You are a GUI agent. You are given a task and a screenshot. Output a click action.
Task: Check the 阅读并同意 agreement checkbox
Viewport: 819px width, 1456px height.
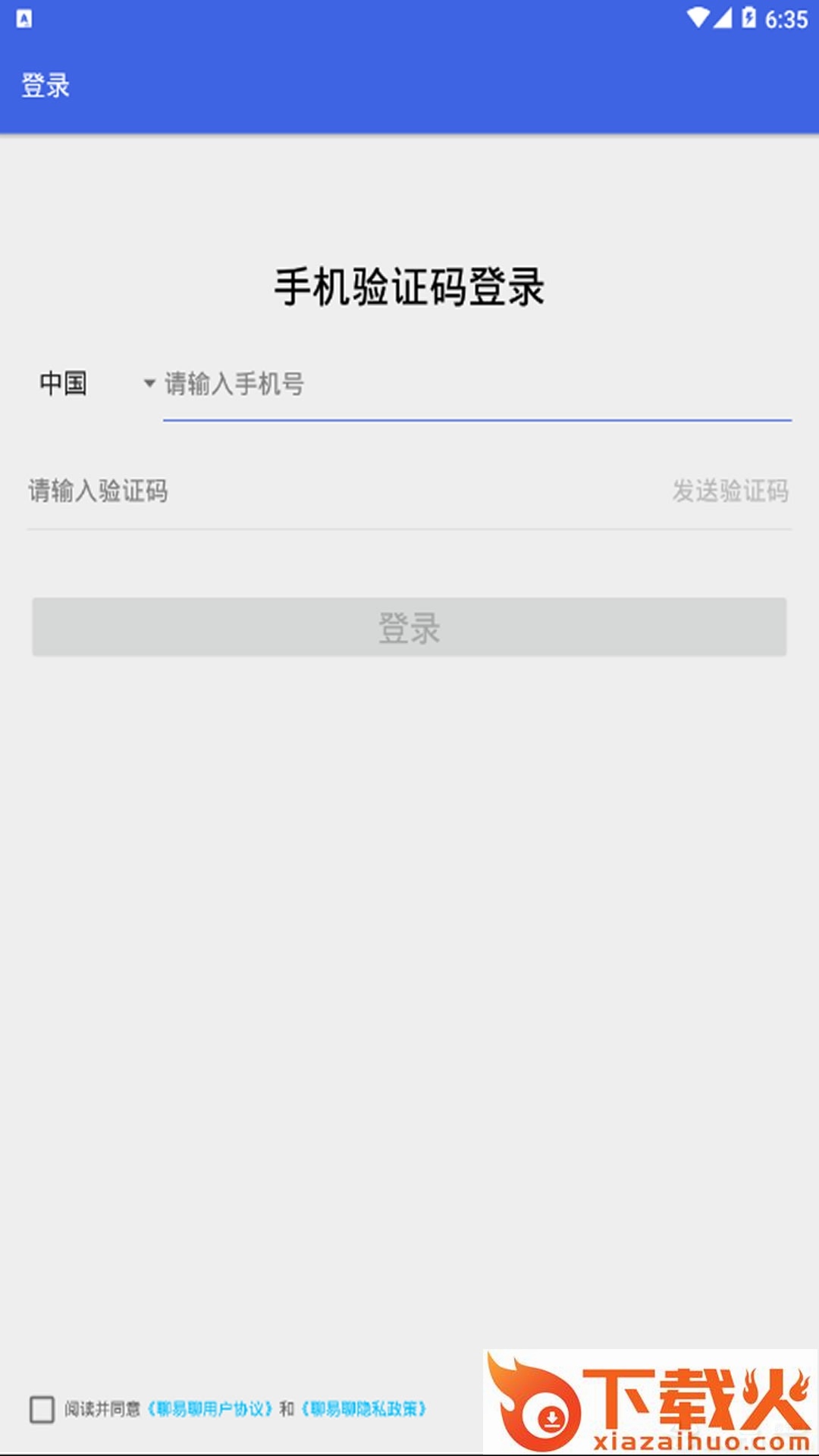coord(42,1410)
